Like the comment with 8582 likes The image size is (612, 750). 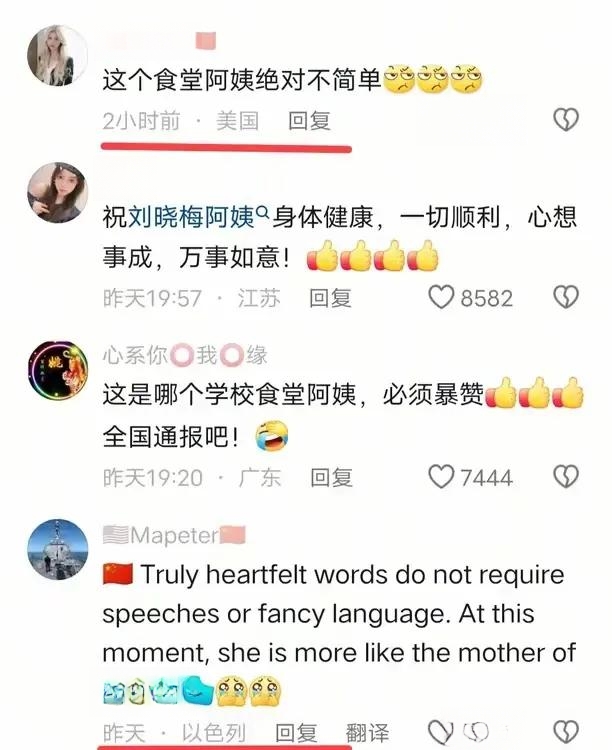(x=442, y=297)
